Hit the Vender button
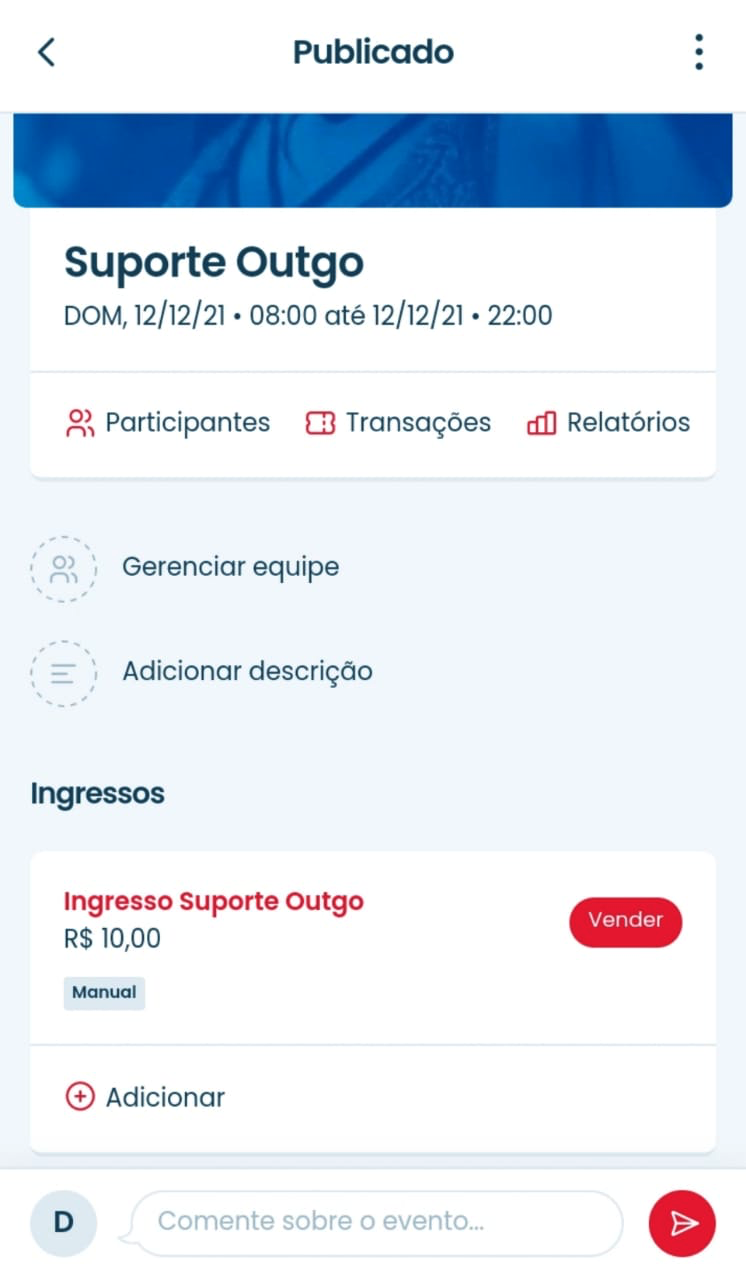 coord(625,921)
